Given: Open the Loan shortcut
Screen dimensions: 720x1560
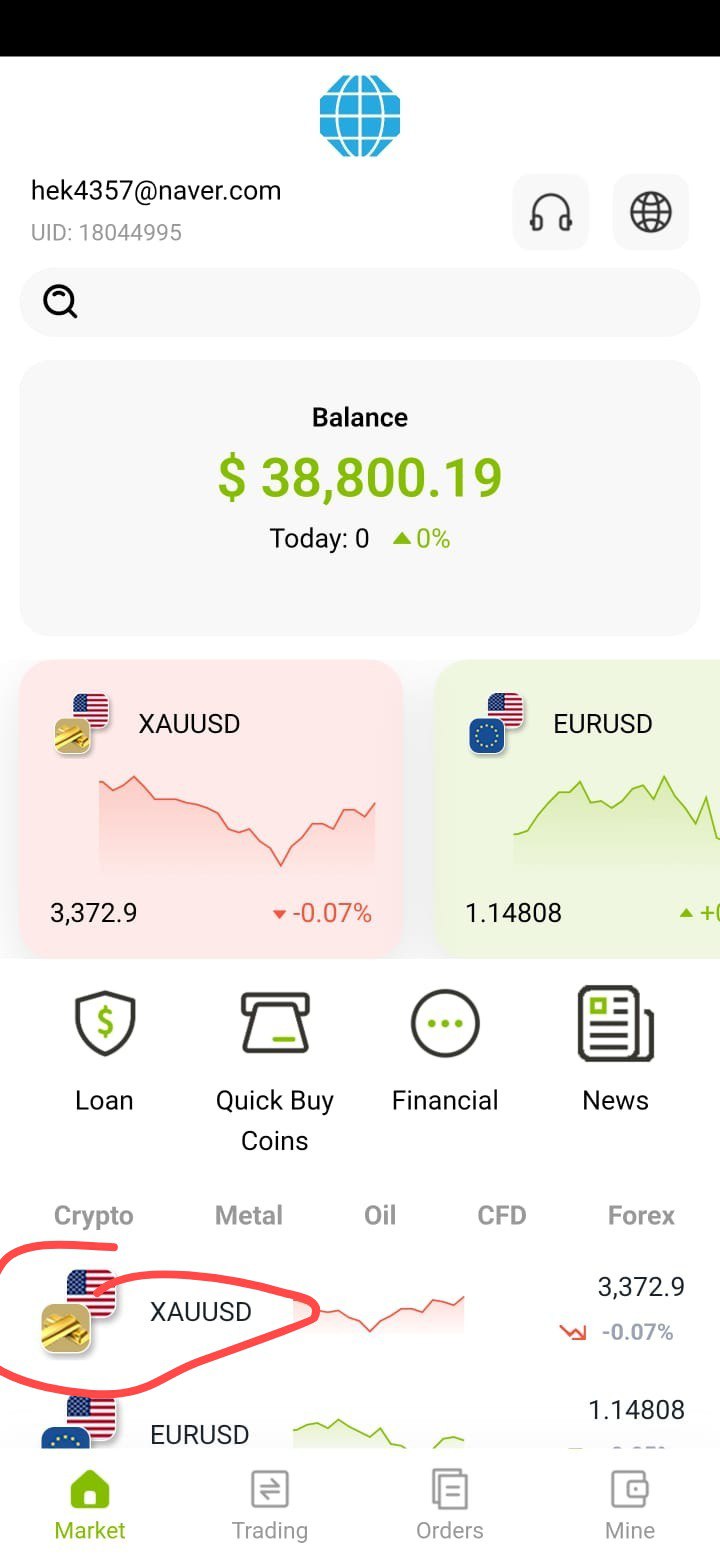Looking at the screenshot, I should (104, 1050).
